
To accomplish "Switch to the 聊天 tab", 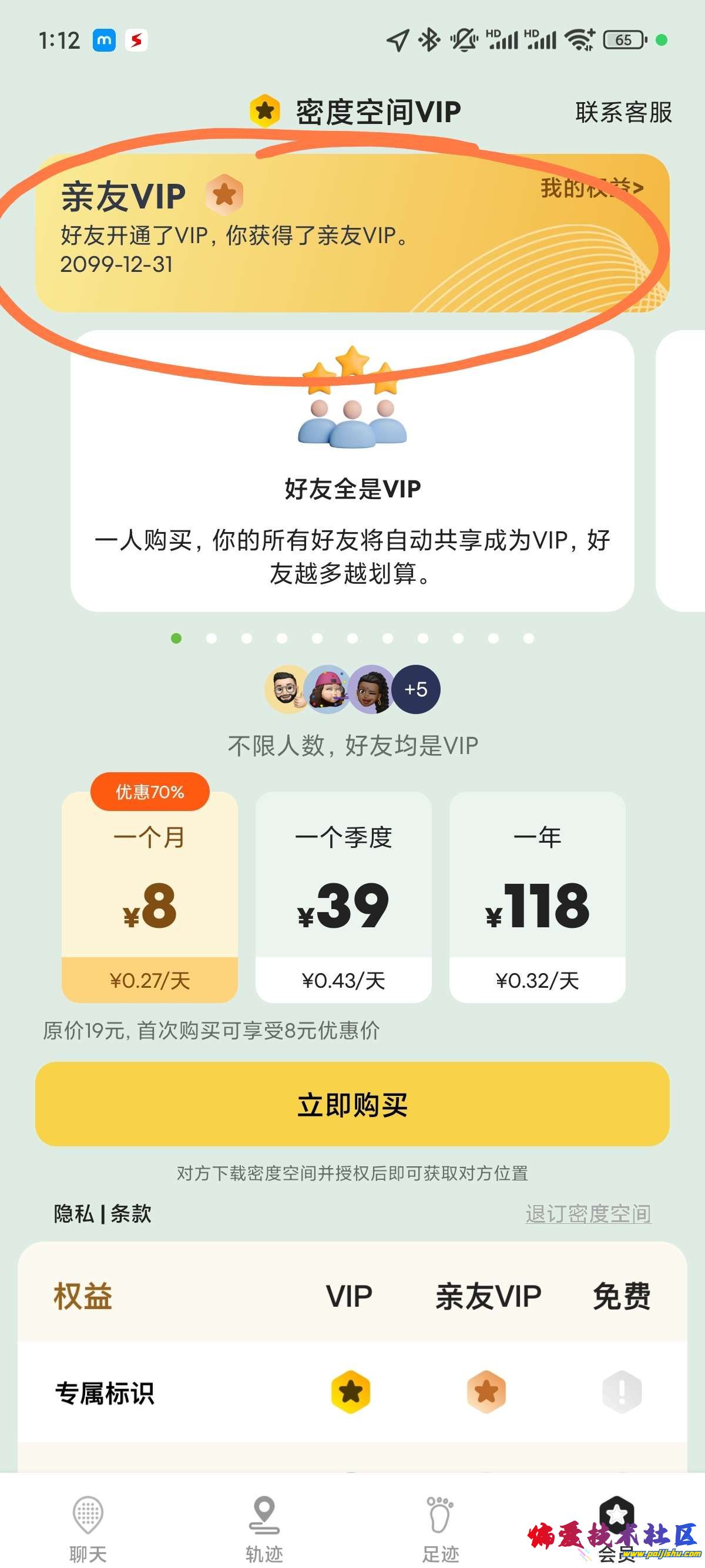I will click(x=88, y=1528).
